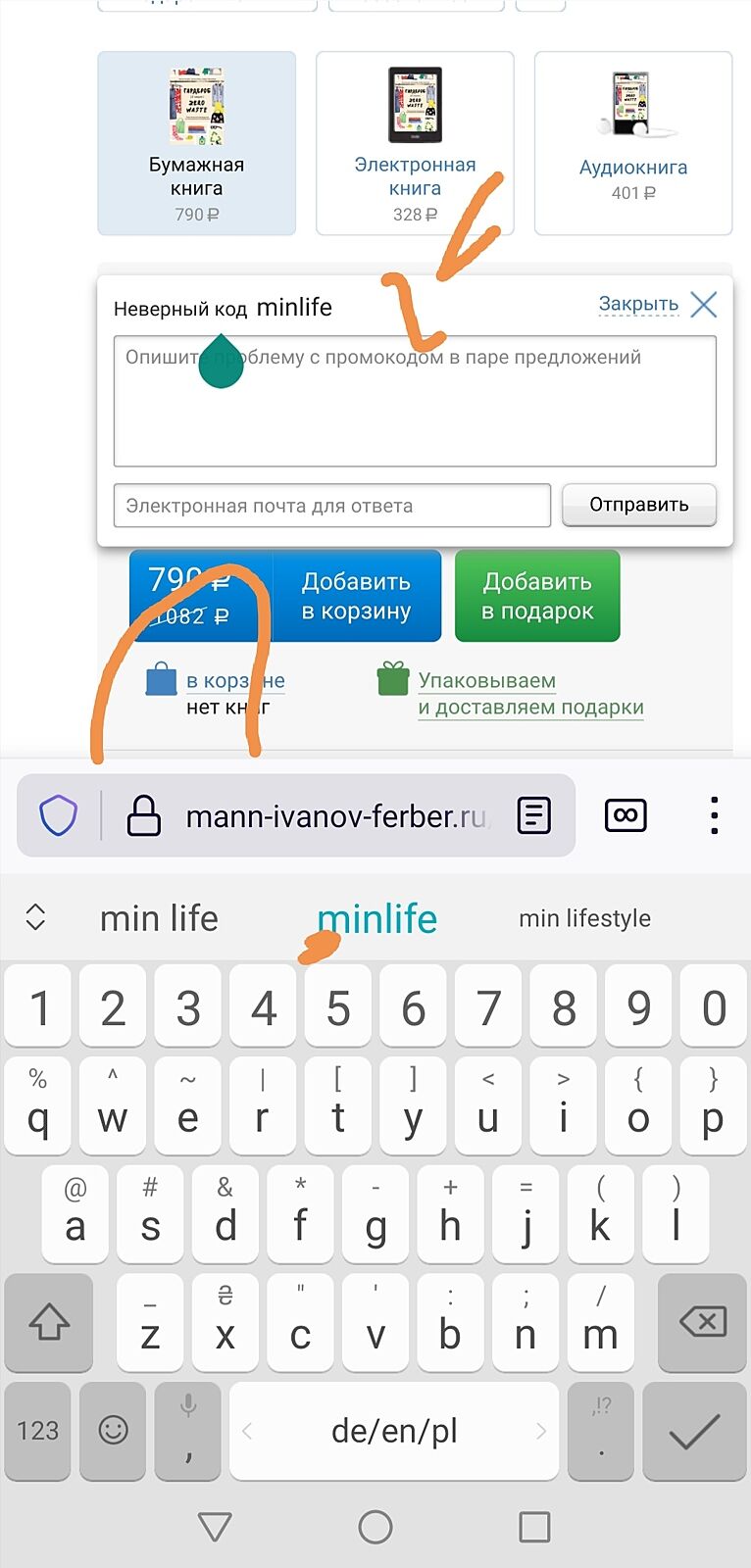Open the private tabs mask icon
This screenshot has width=751, height=1568.
tap(626, 815)
